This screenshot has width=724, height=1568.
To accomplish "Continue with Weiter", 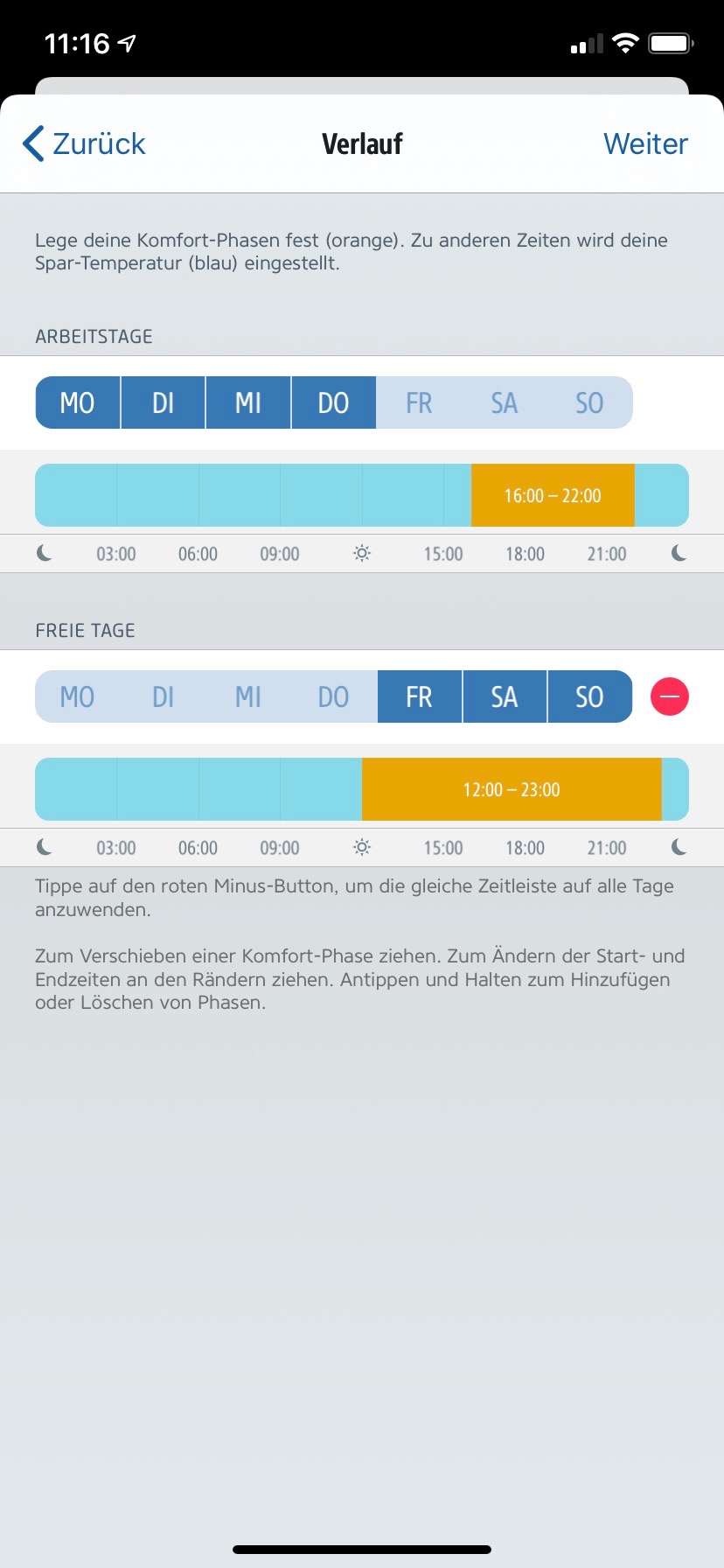I will coord(645,143).
